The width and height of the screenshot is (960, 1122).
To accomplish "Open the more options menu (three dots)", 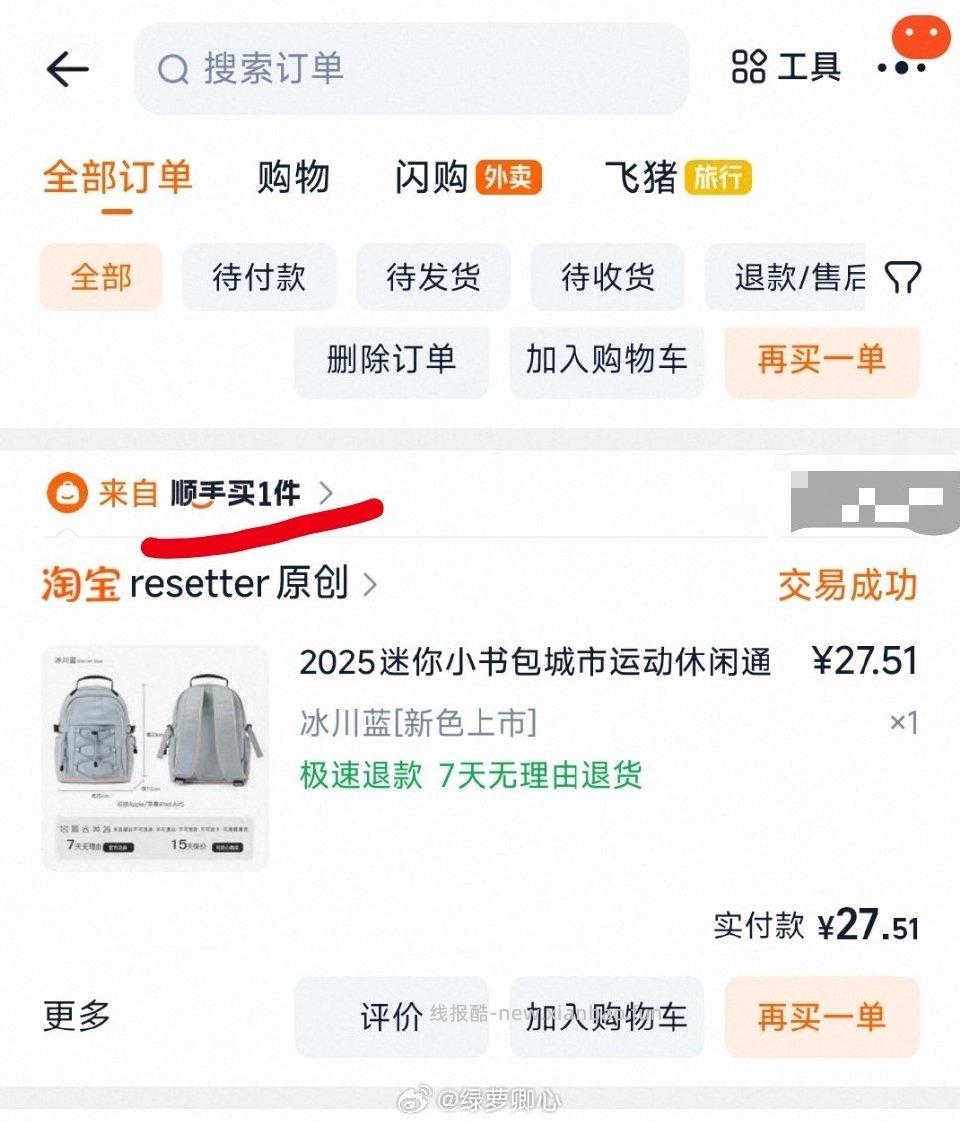I will tap(903, 68).
